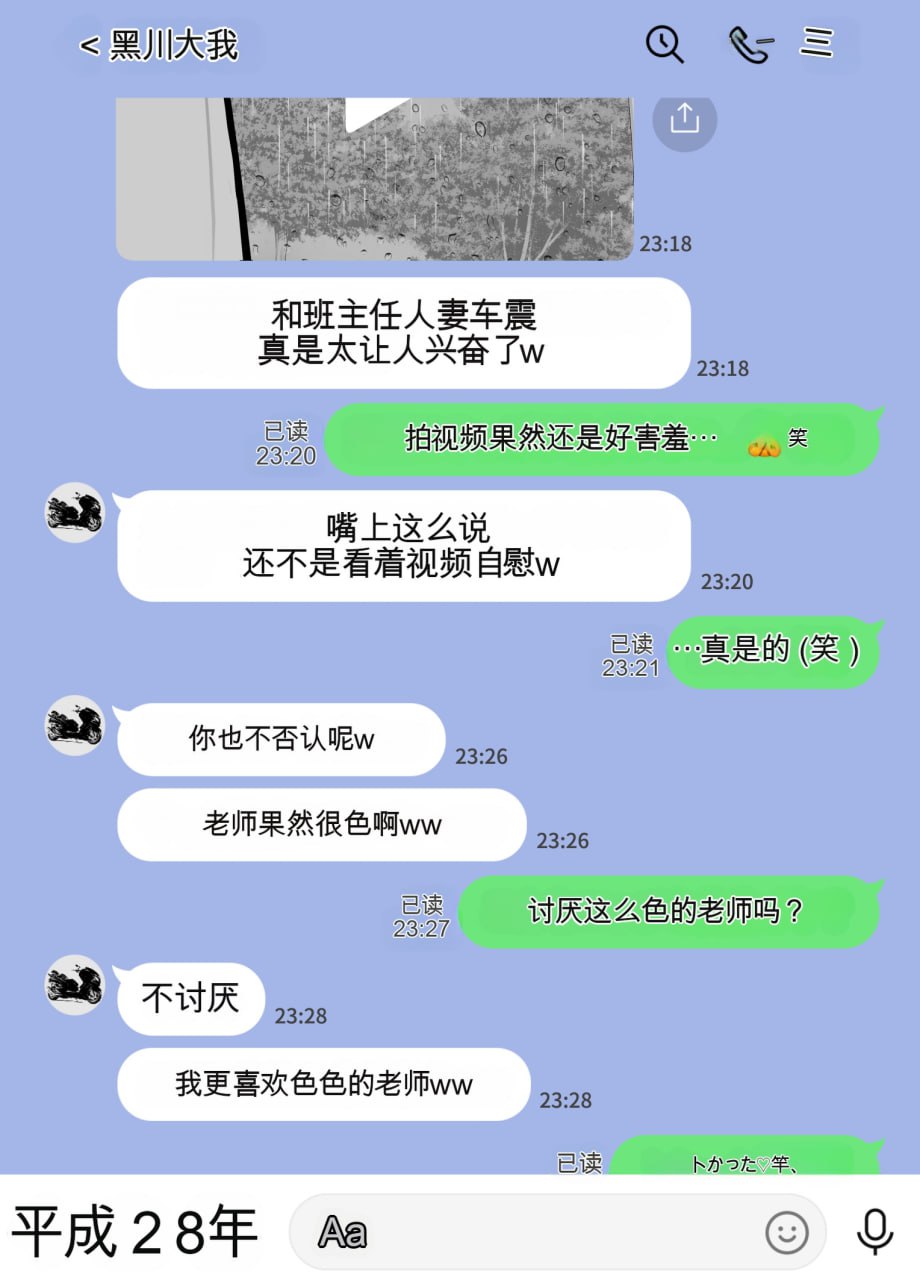The height and width of the screenshot is (1280, 920).
Task: Open the avatar next to 你也不否认呢w
Action: pos(74,727)
